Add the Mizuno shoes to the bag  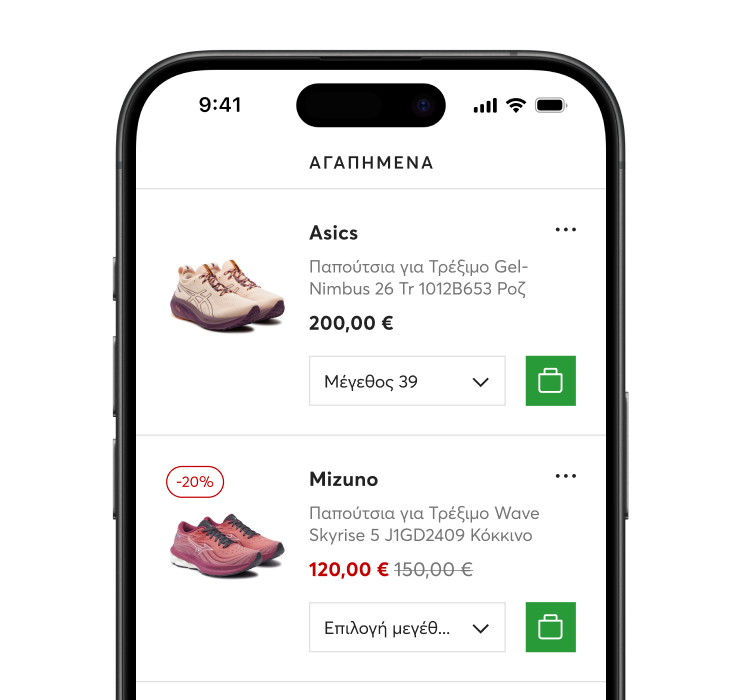coord(550,627)
